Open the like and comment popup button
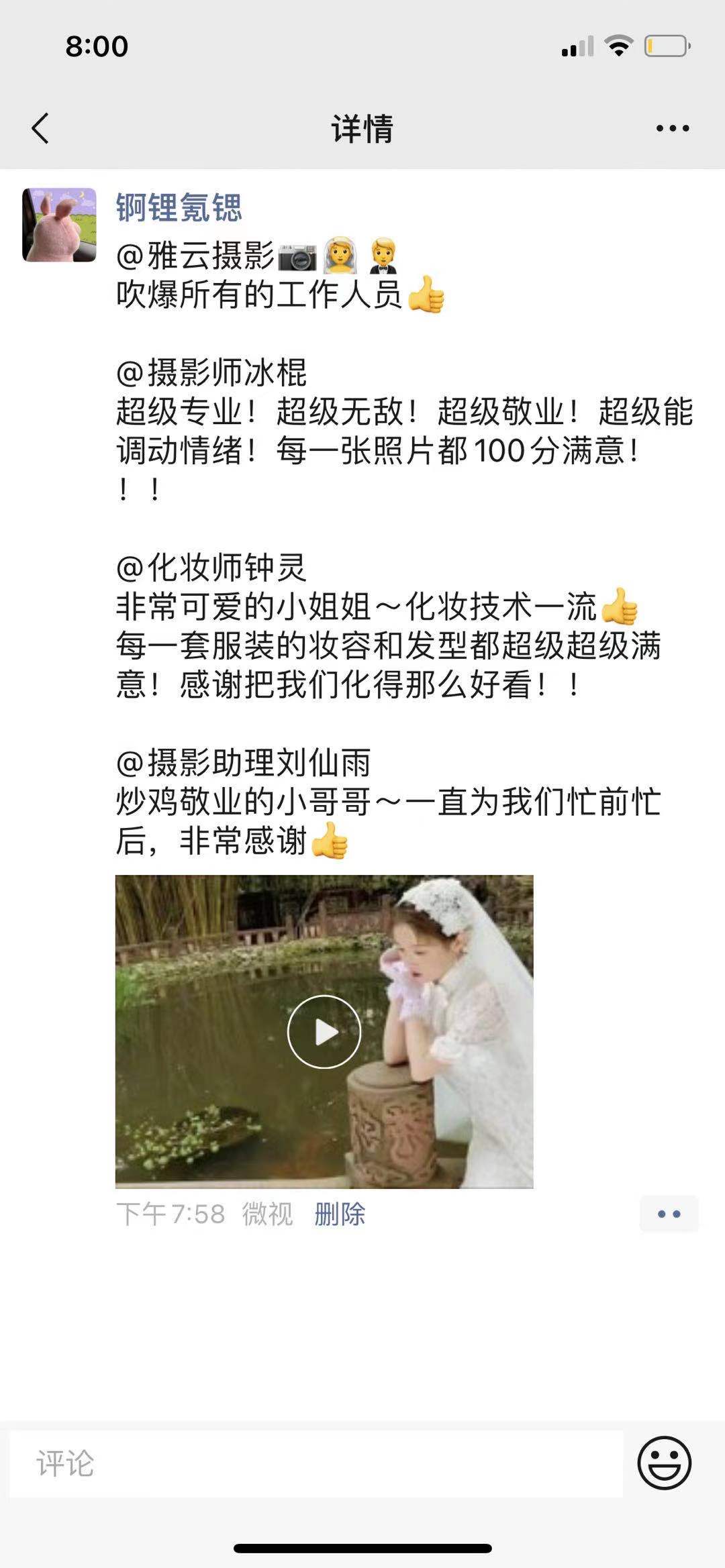This screenshot has height=1568, width=725. coord(669,1214)
